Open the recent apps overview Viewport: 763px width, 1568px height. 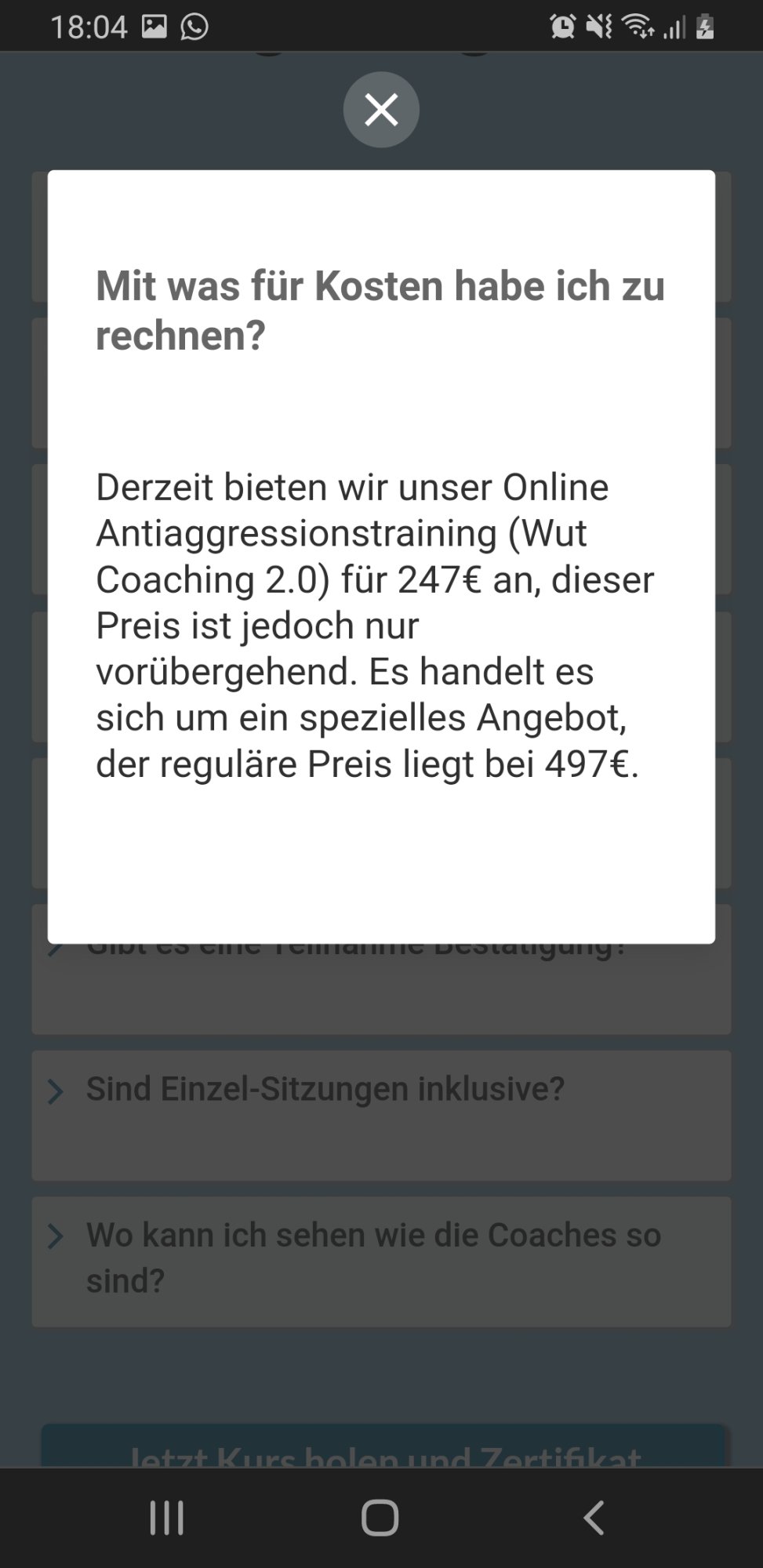coord(167,1518)
